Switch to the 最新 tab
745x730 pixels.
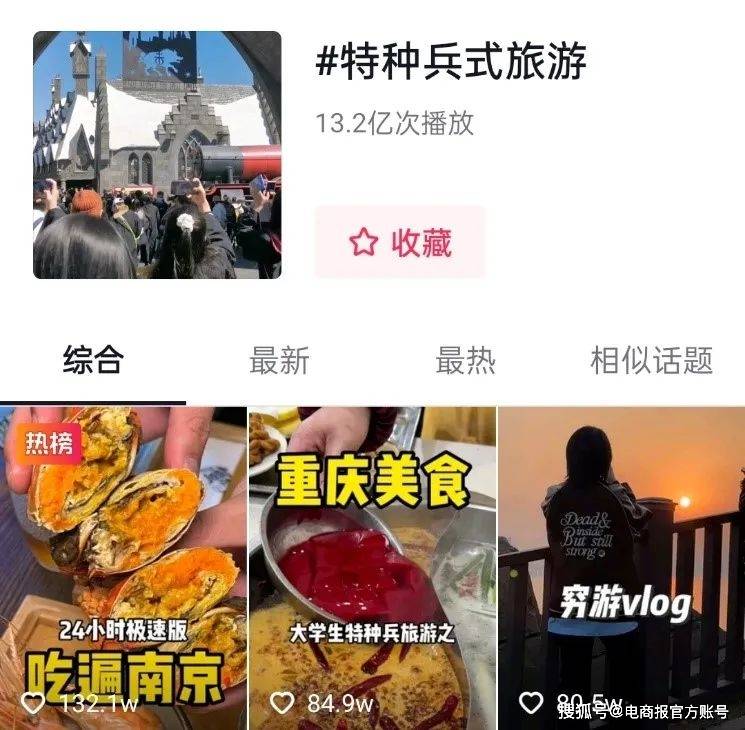tap(279, 361)
